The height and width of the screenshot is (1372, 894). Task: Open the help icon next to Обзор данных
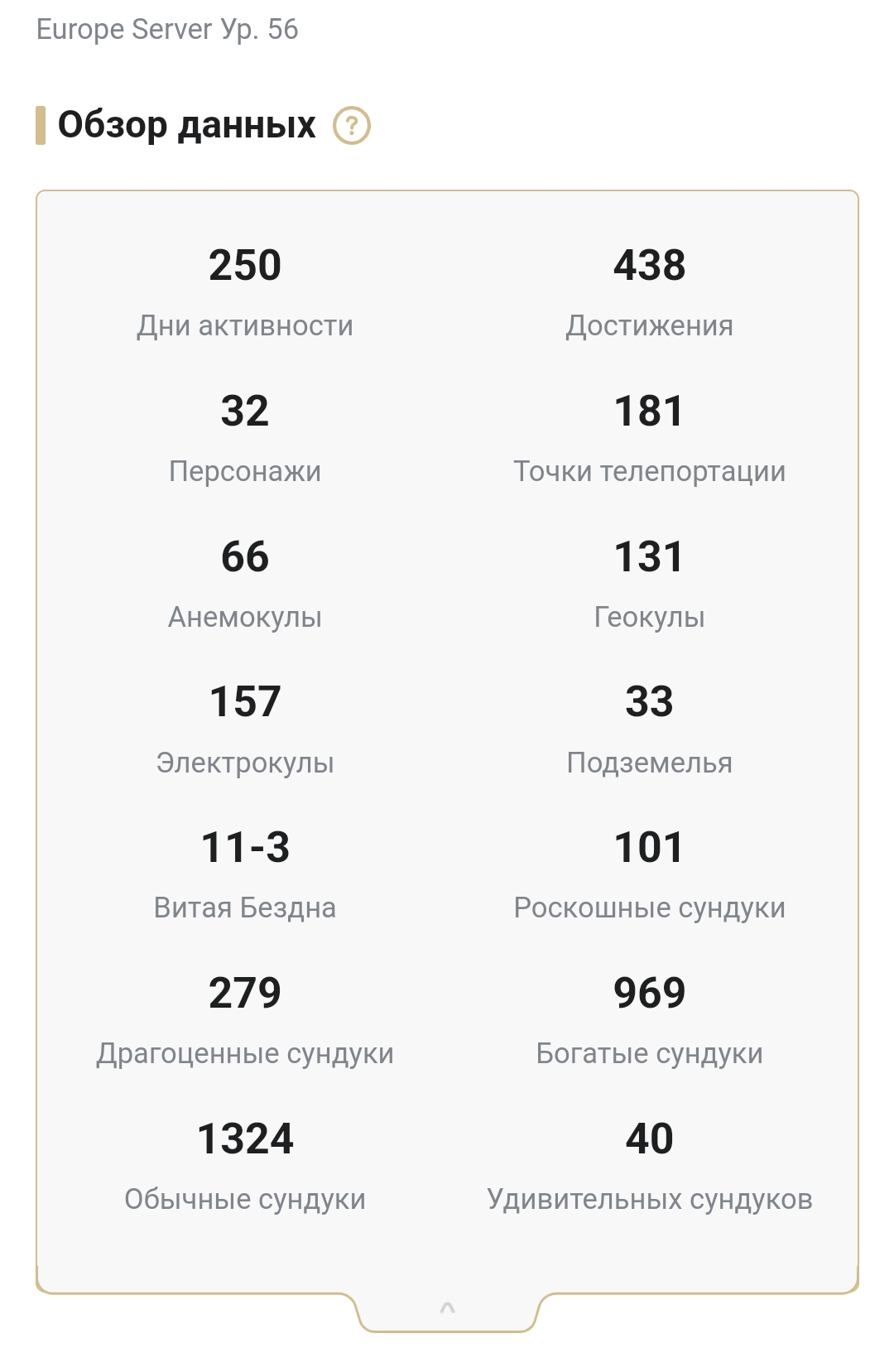coord(351,126)
